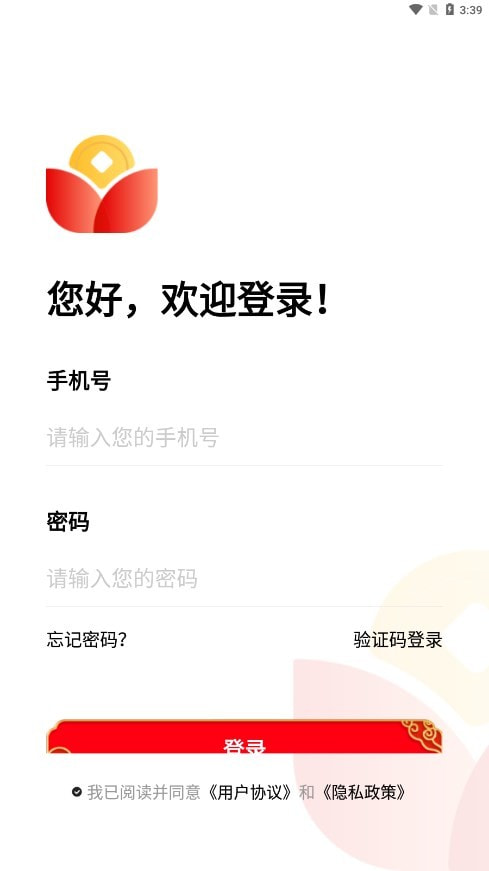Focus the password input field
This screenshot has width=489, height=871.
click(x=244, y=579)
